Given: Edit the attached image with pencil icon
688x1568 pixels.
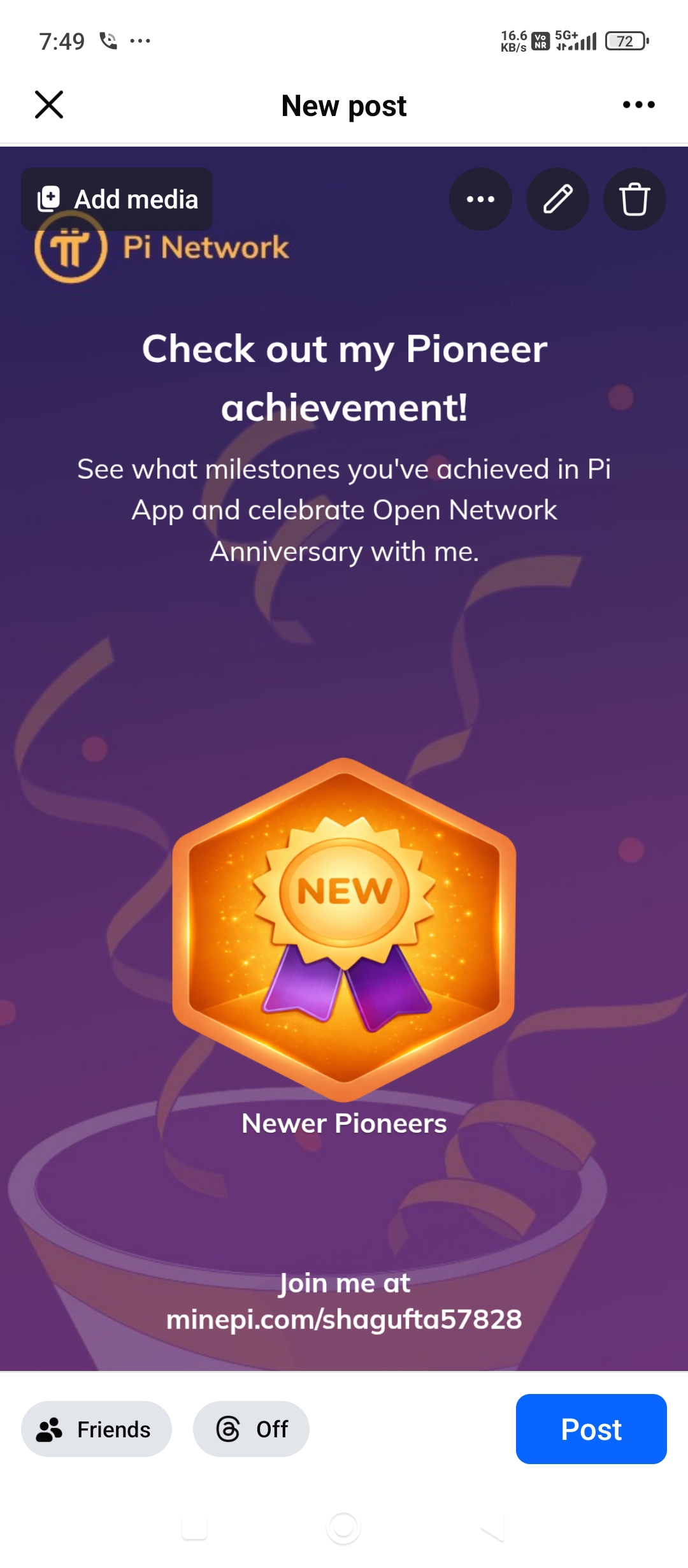Looking at the screenshot, I should (557, 200).
